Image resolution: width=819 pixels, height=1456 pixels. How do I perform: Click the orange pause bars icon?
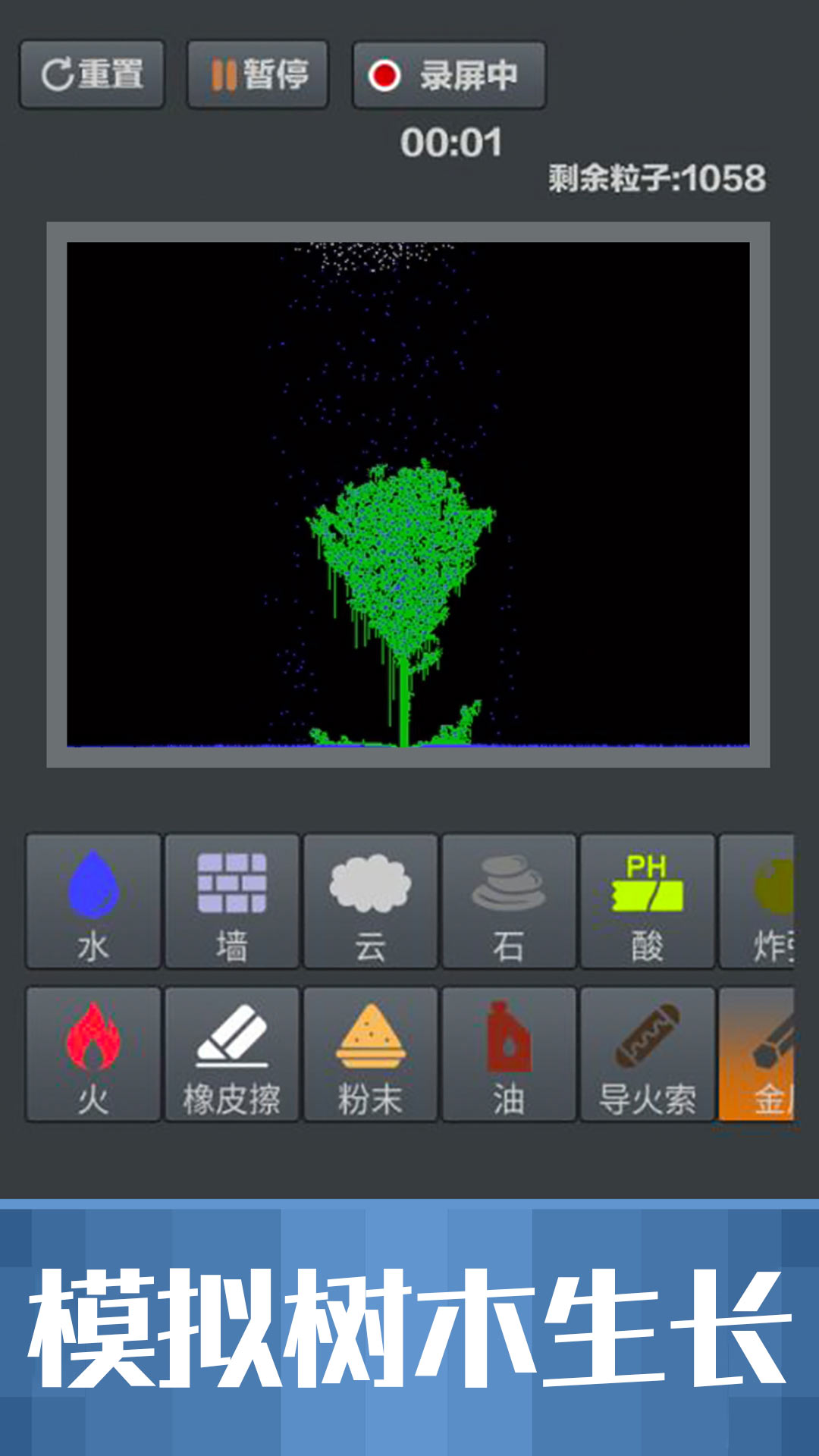click(224, 74)
